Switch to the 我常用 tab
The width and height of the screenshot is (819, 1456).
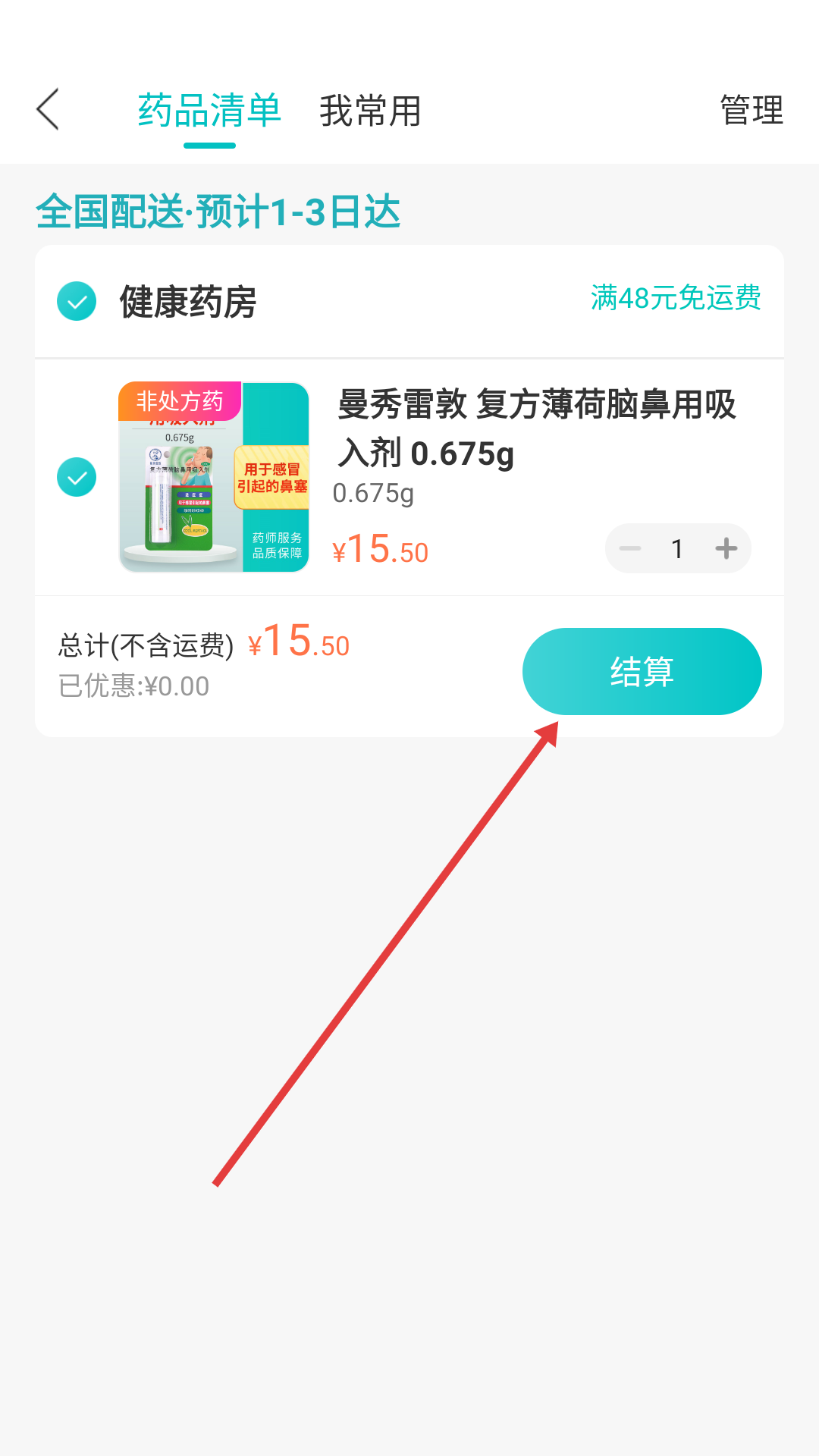(370, 111)
